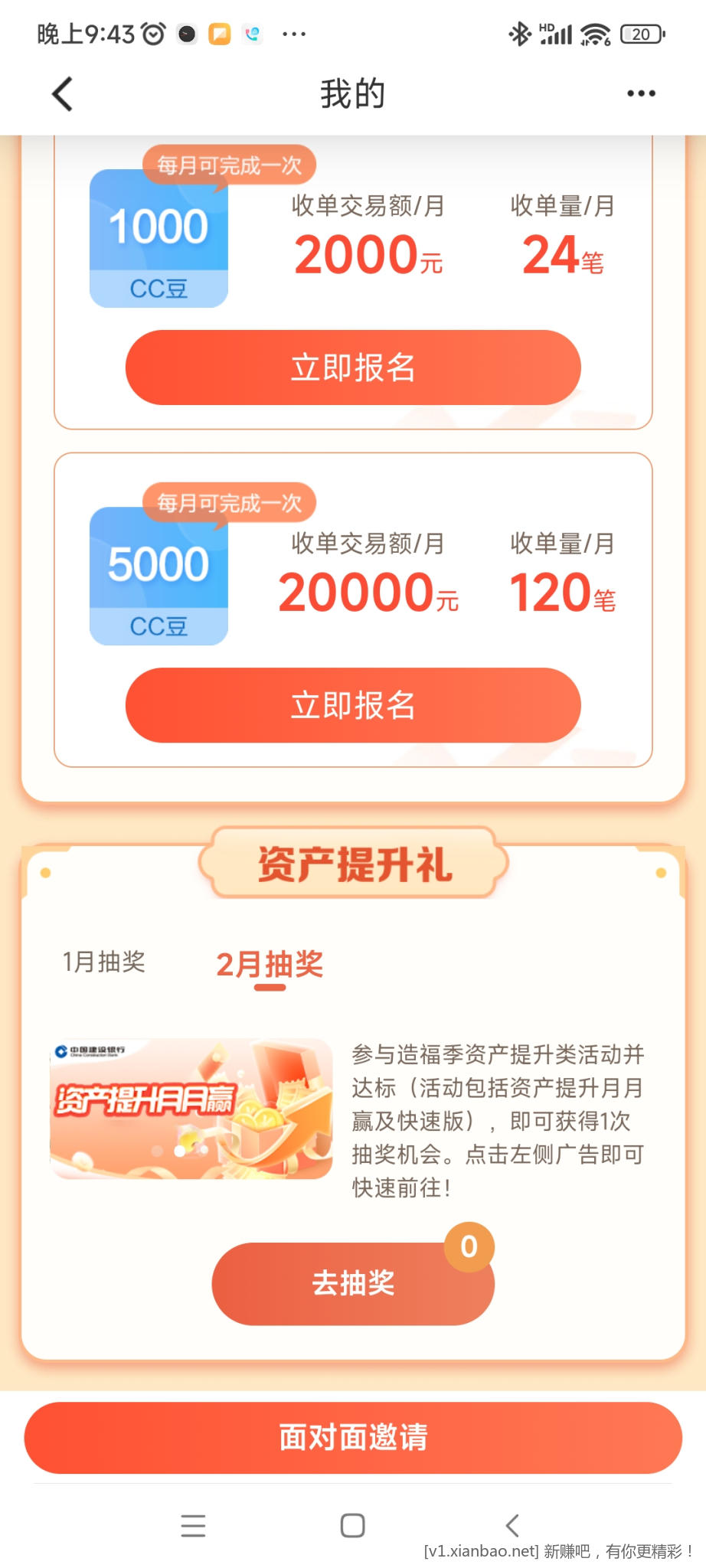Go back using the header arrow
This screenshot has height=1568, width=706.
click(x=63, y=94)
